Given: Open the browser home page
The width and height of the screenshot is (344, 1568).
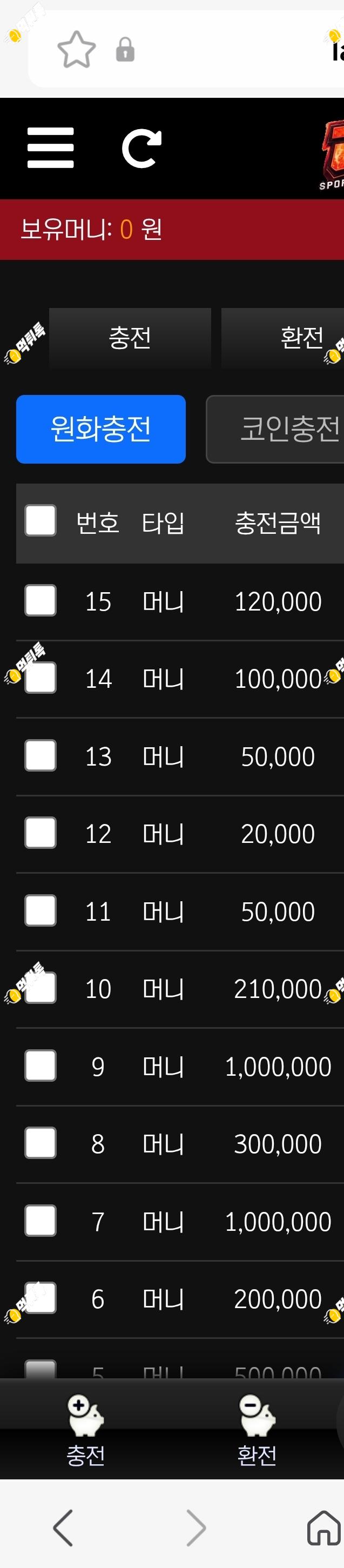Looking at the screenshot, I should click(323, 1527).
